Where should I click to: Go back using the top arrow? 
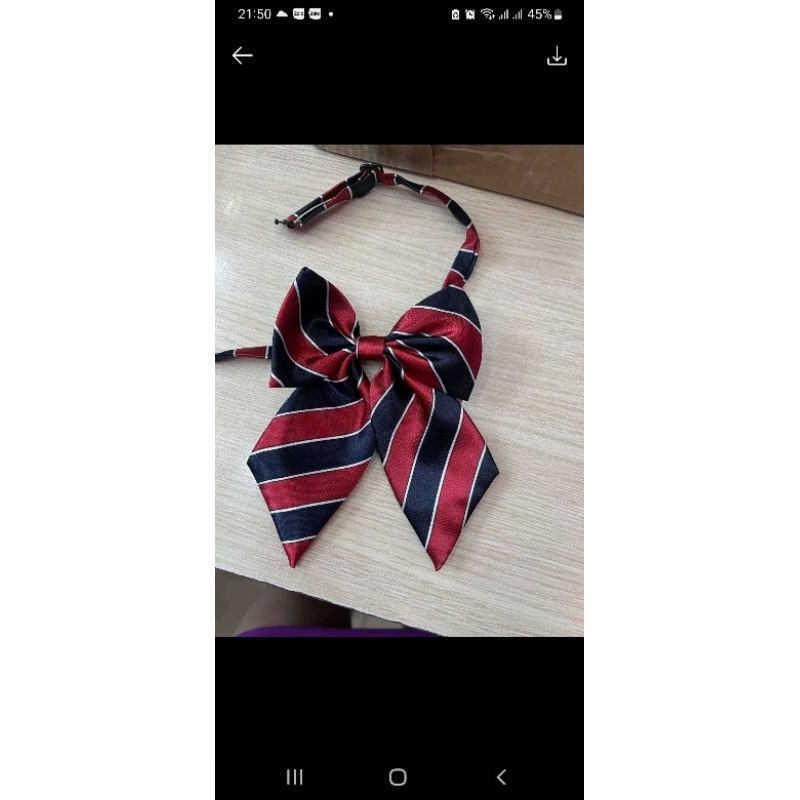click(242, 56)
